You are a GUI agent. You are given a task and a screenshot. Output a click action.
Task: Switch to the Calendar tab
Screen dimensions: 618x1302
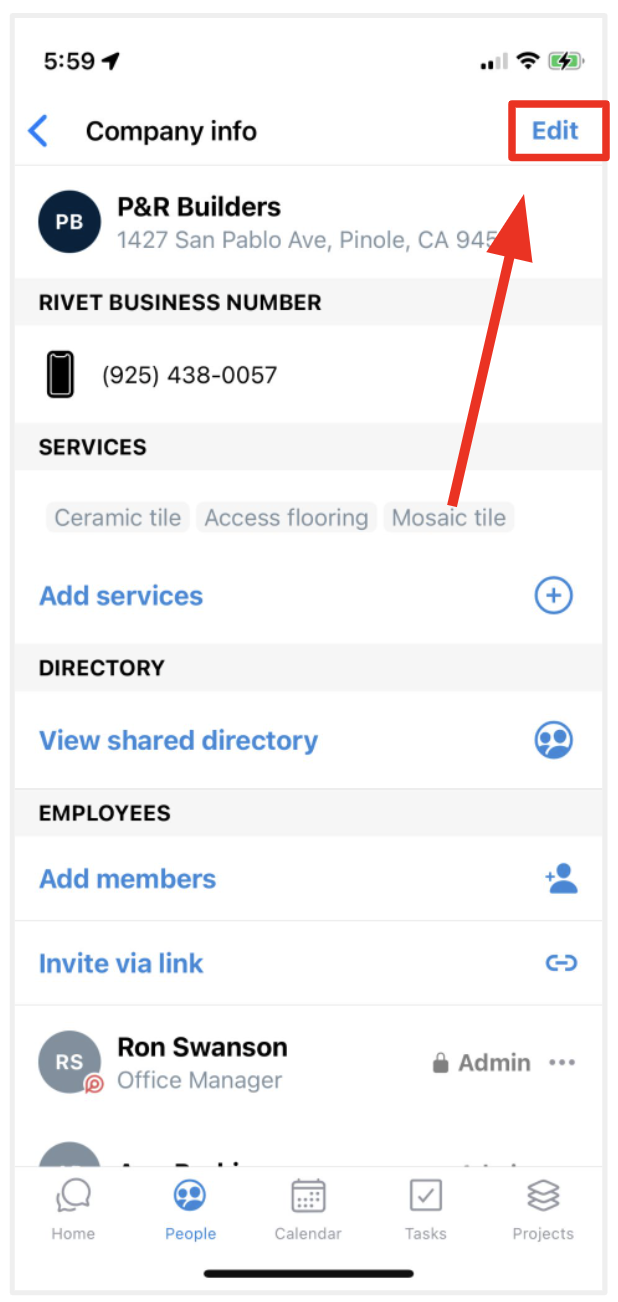click(x=308, y=1209)
